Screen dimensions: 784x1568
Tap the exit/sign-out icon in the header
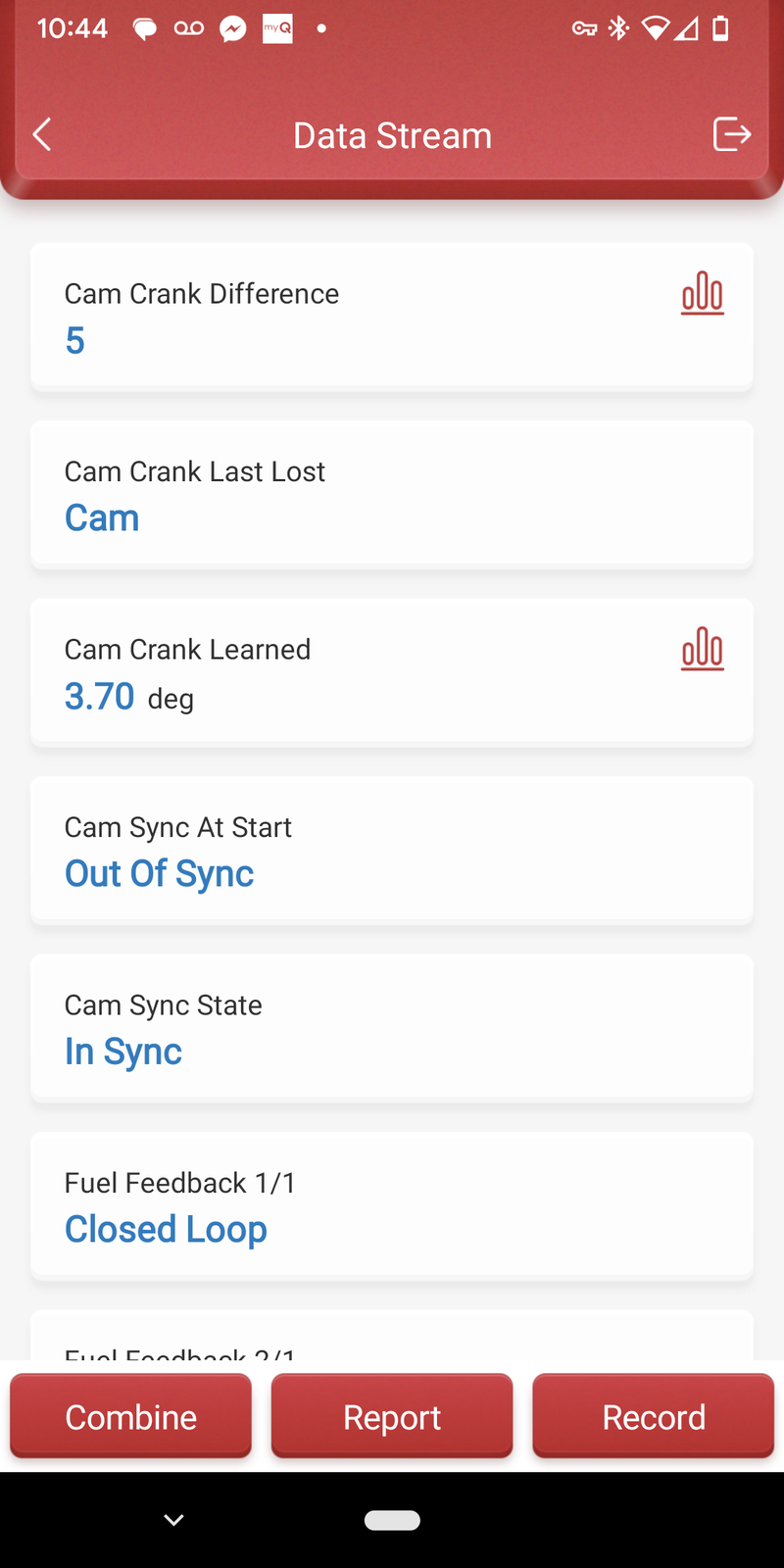731,134
